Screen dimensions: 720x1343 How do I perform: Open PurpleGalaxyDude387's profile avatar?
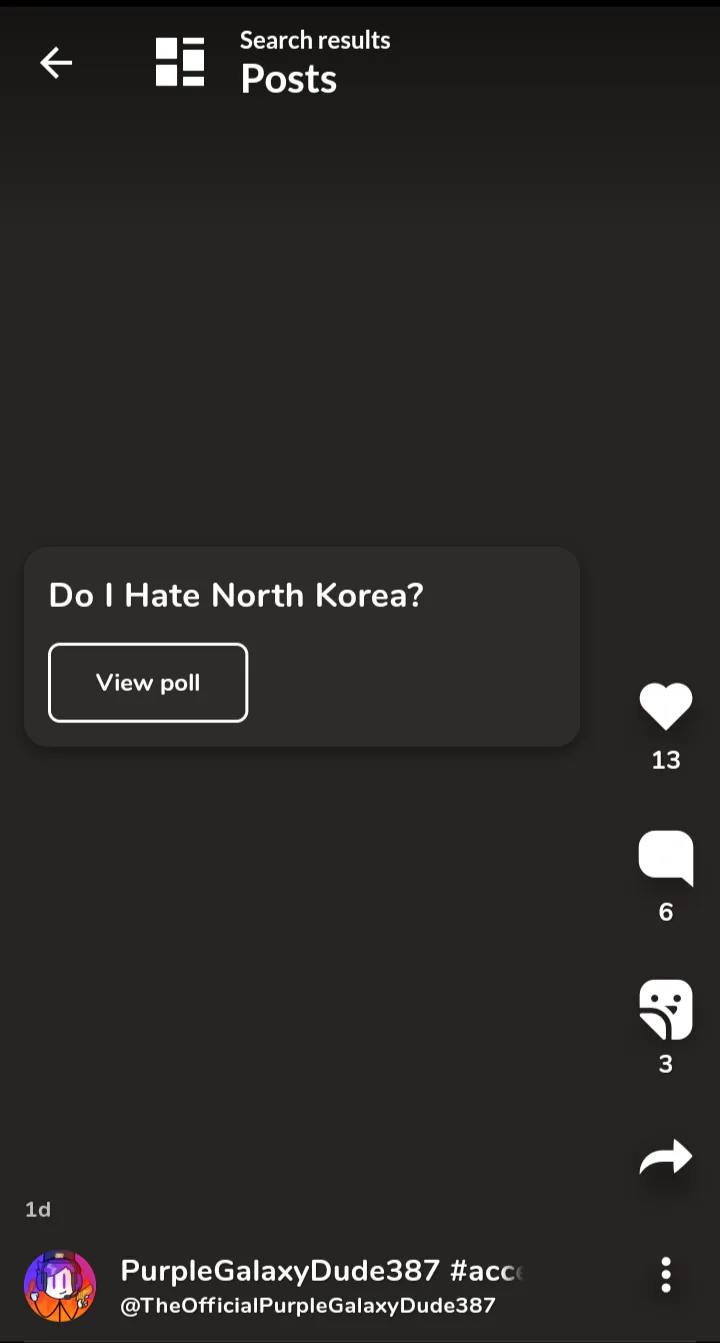pos(60,1286)
